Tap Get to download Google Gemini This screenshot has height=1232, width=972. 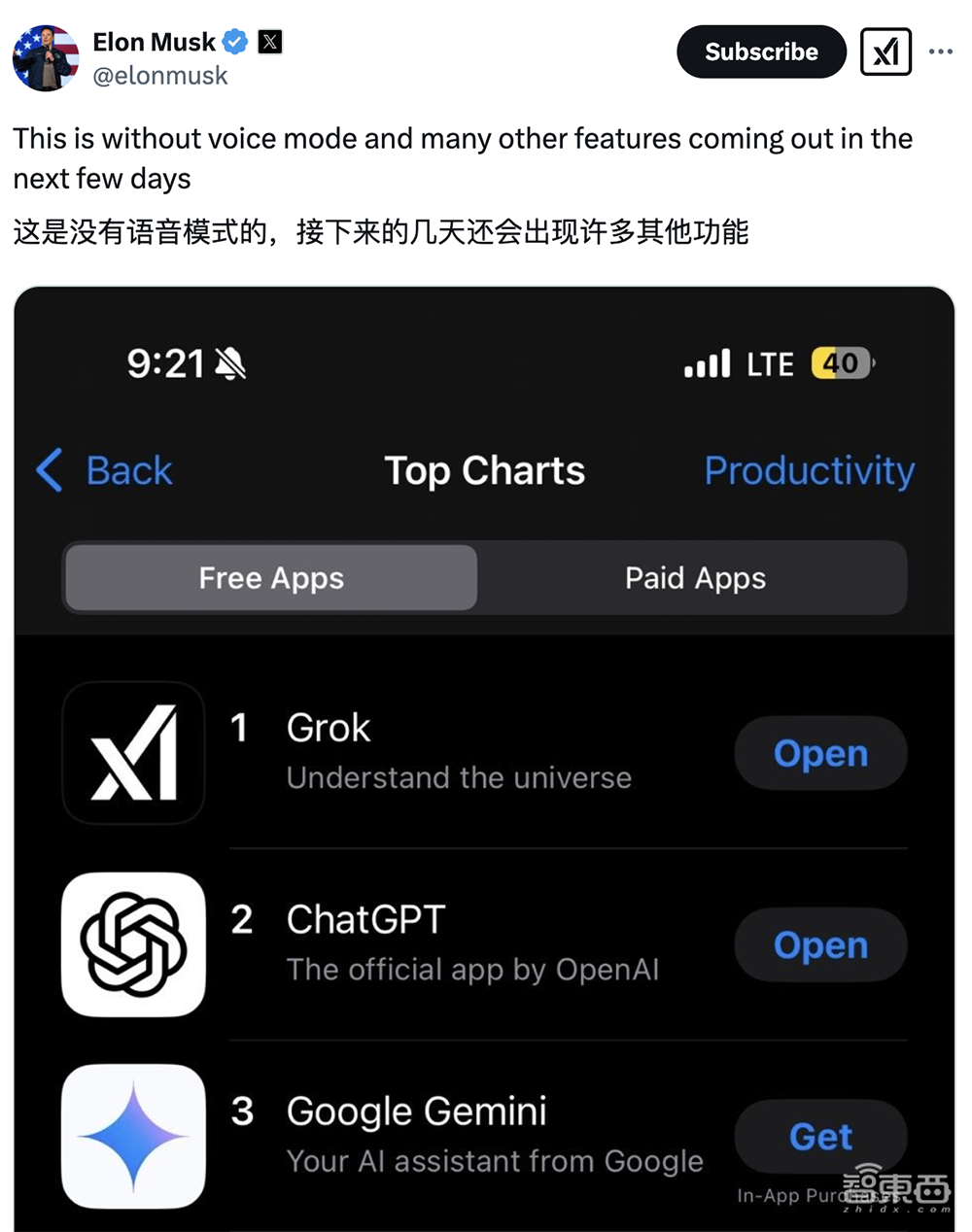pyautogui.click(x=819, y=1137)
